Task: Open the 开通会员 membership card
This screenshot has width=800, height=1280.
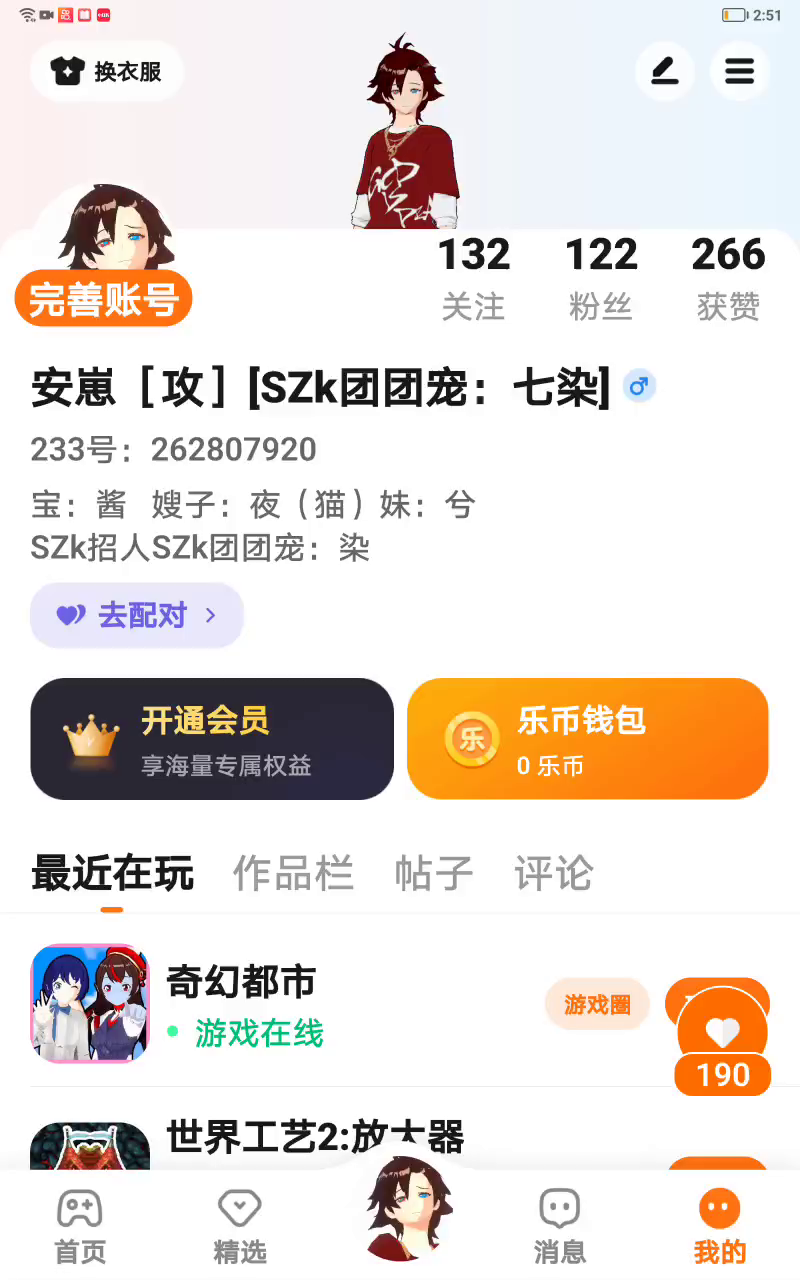Action: (212, 739)
